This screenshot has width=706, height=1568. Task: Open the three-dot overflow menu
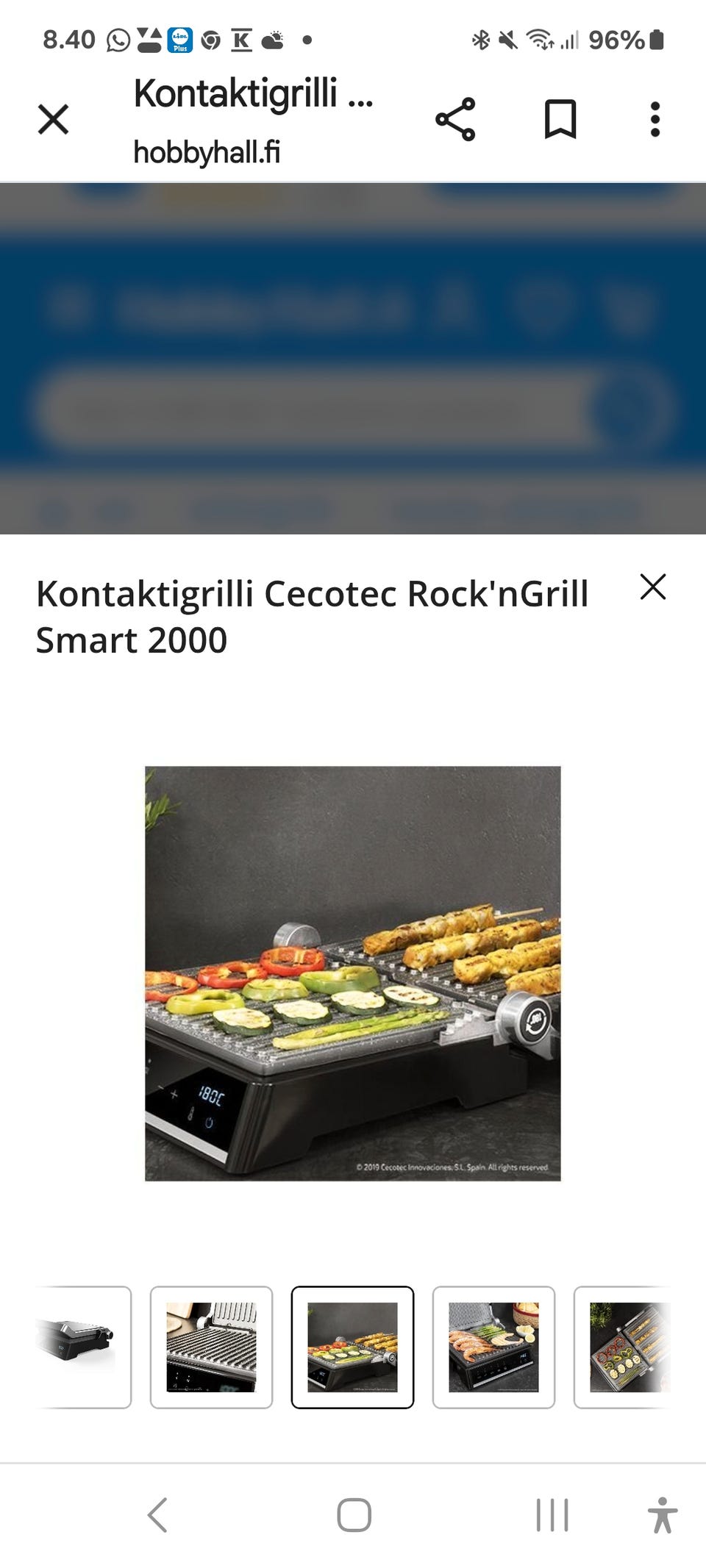click(655, 120)
